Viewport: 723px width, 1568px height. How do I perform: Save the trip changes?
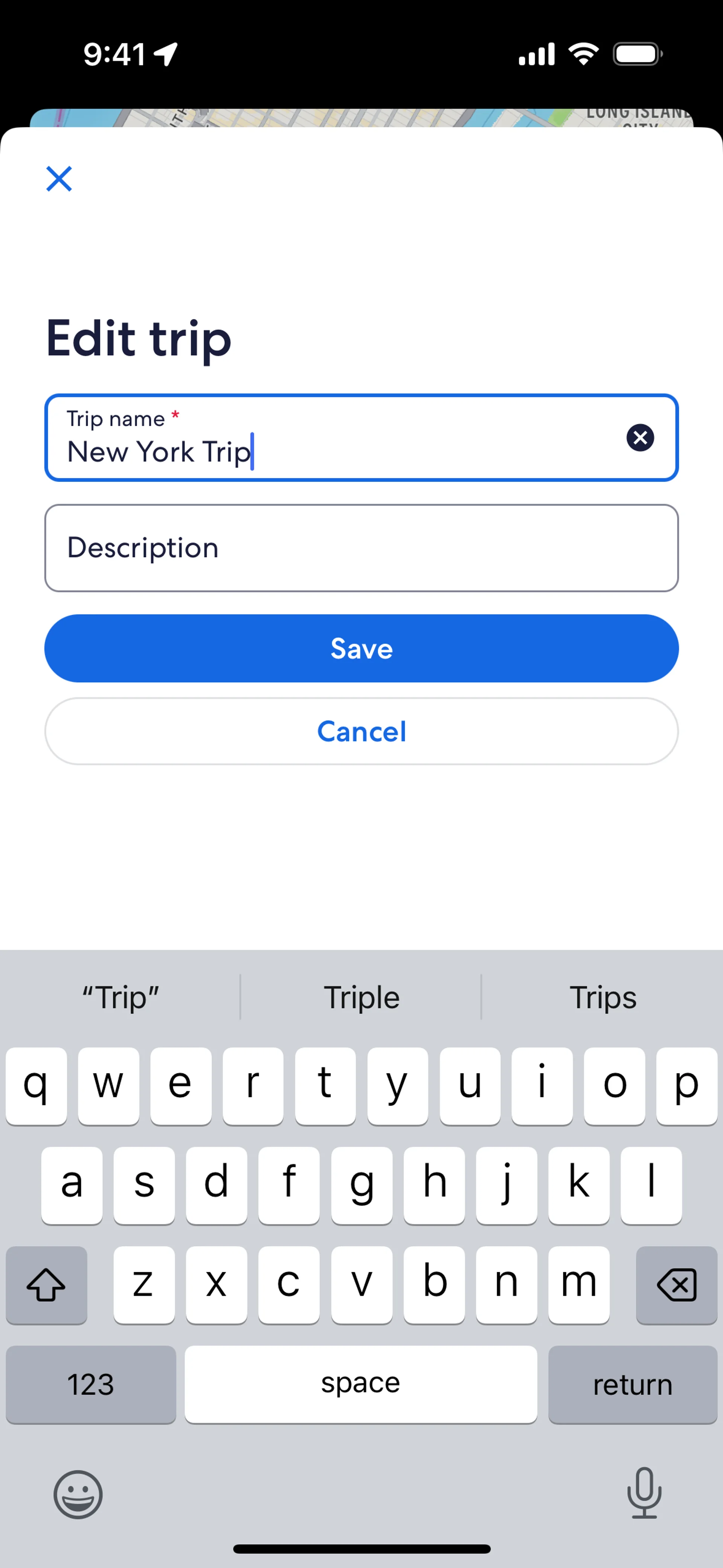(x=361, y=648)
